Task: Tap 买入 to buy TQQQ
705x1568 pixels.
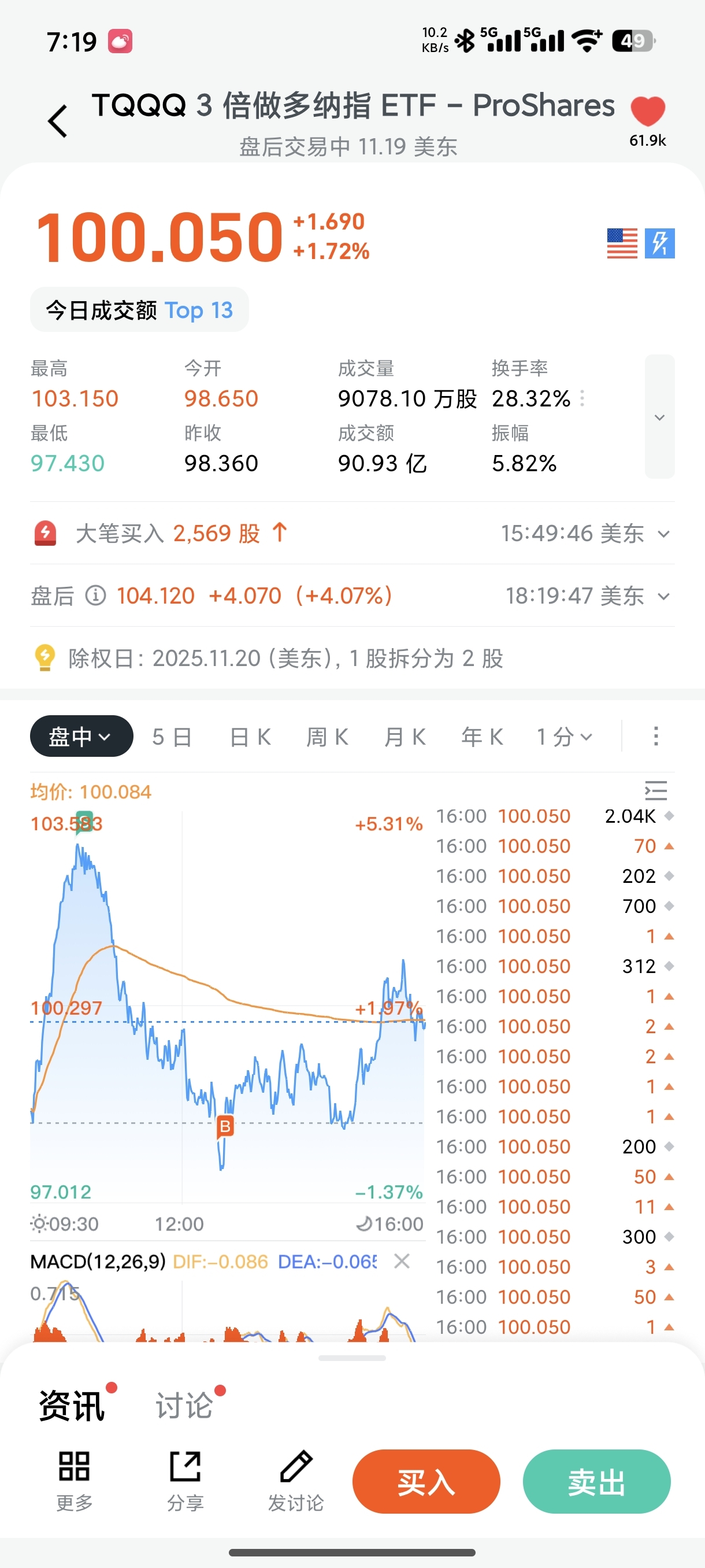Action: [x=426, y=1482]
